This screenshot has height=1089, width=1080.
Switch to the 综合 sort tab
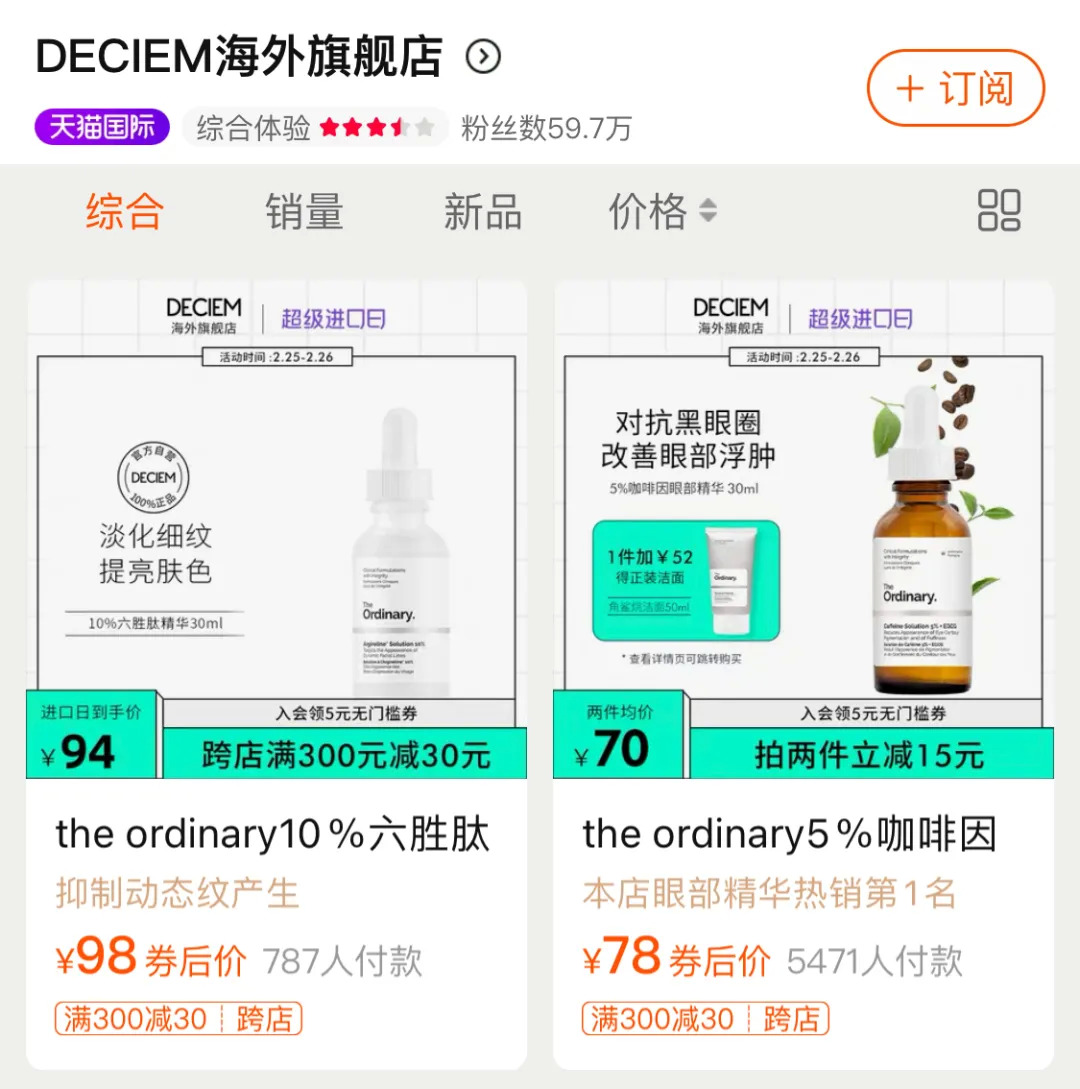point(124,212)
